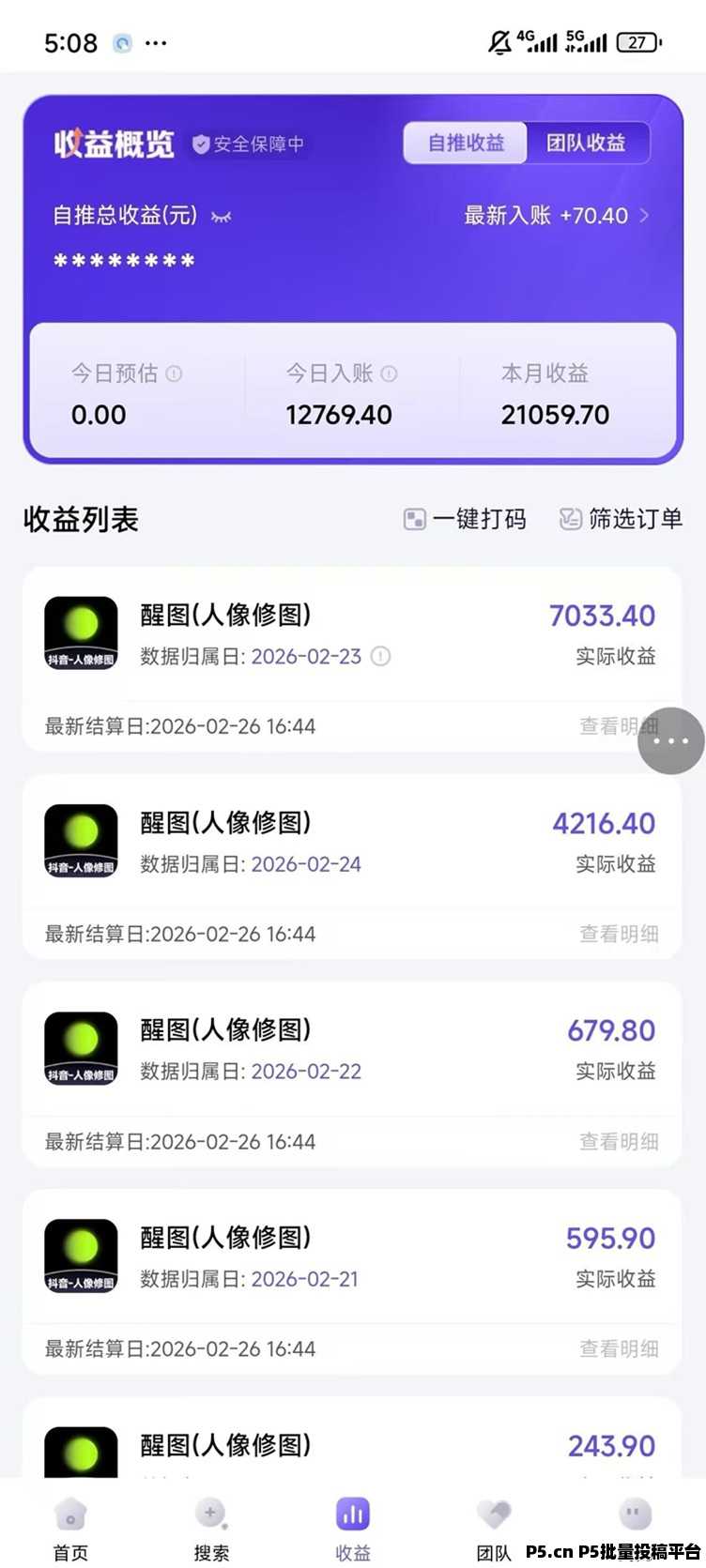Tap the 安全保障中 shield badge icon
The width and height of the screenshot is (706, 1568).
200,144
